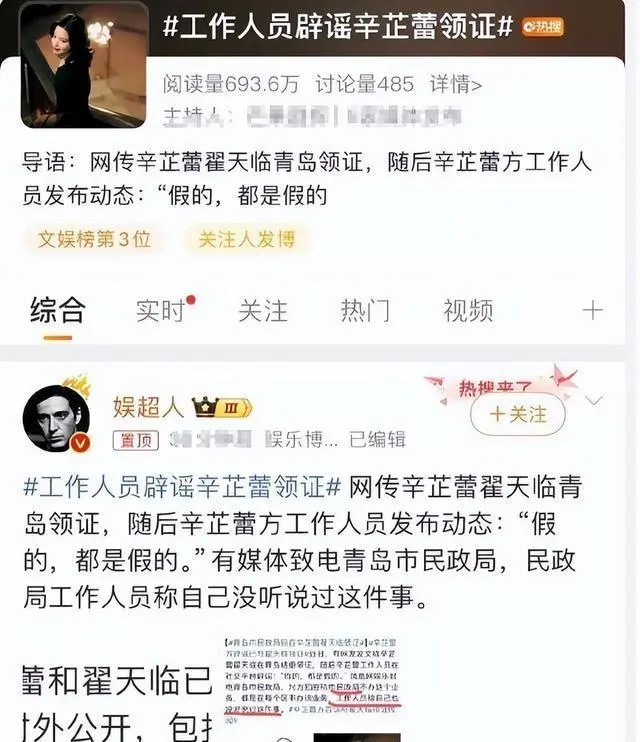Open the topic cover image
The width and height of the screenshot is (640, 742).
click(83, 65)
